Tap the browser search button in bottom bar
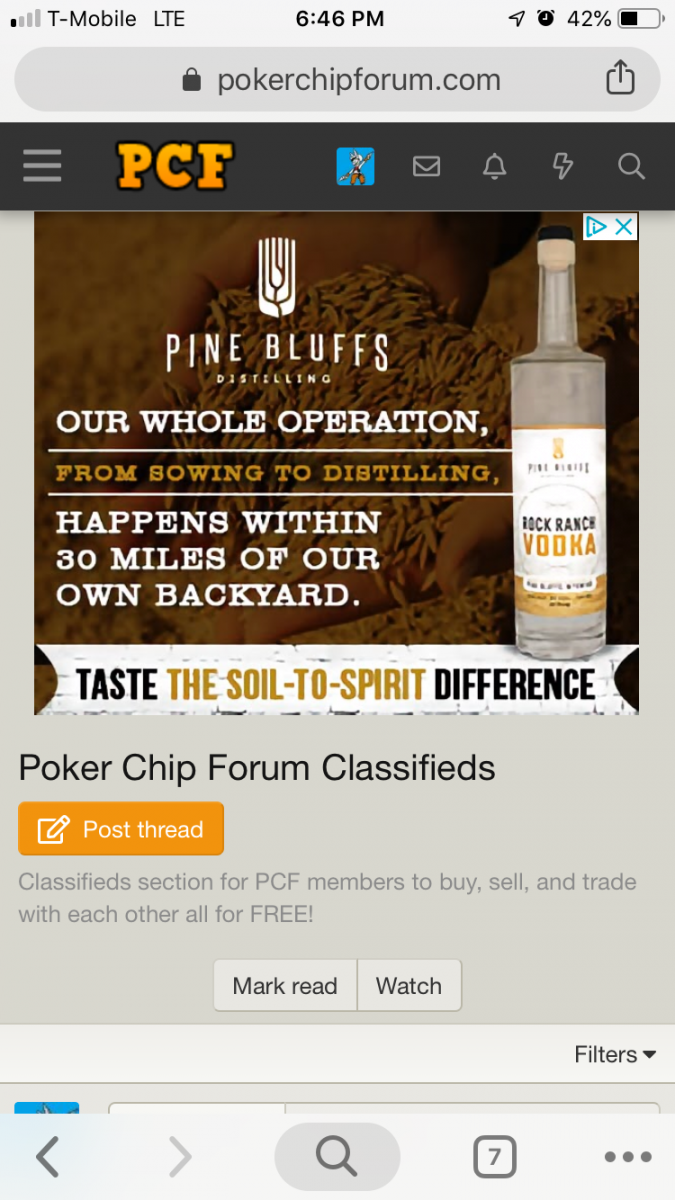This screenshot has width=675, height=1200. (337, 1157)
